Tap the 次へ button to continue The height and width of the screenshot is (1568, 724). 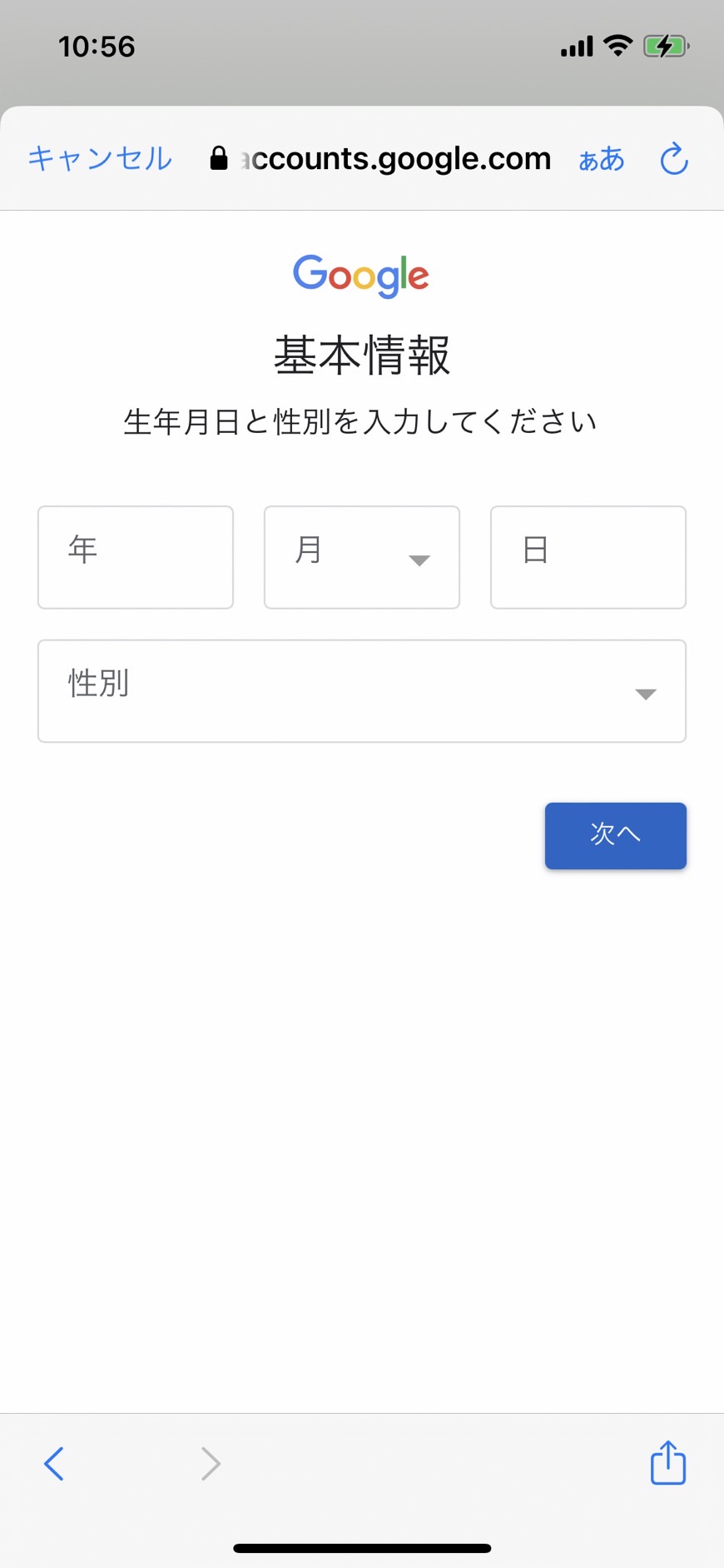point(616,835)
